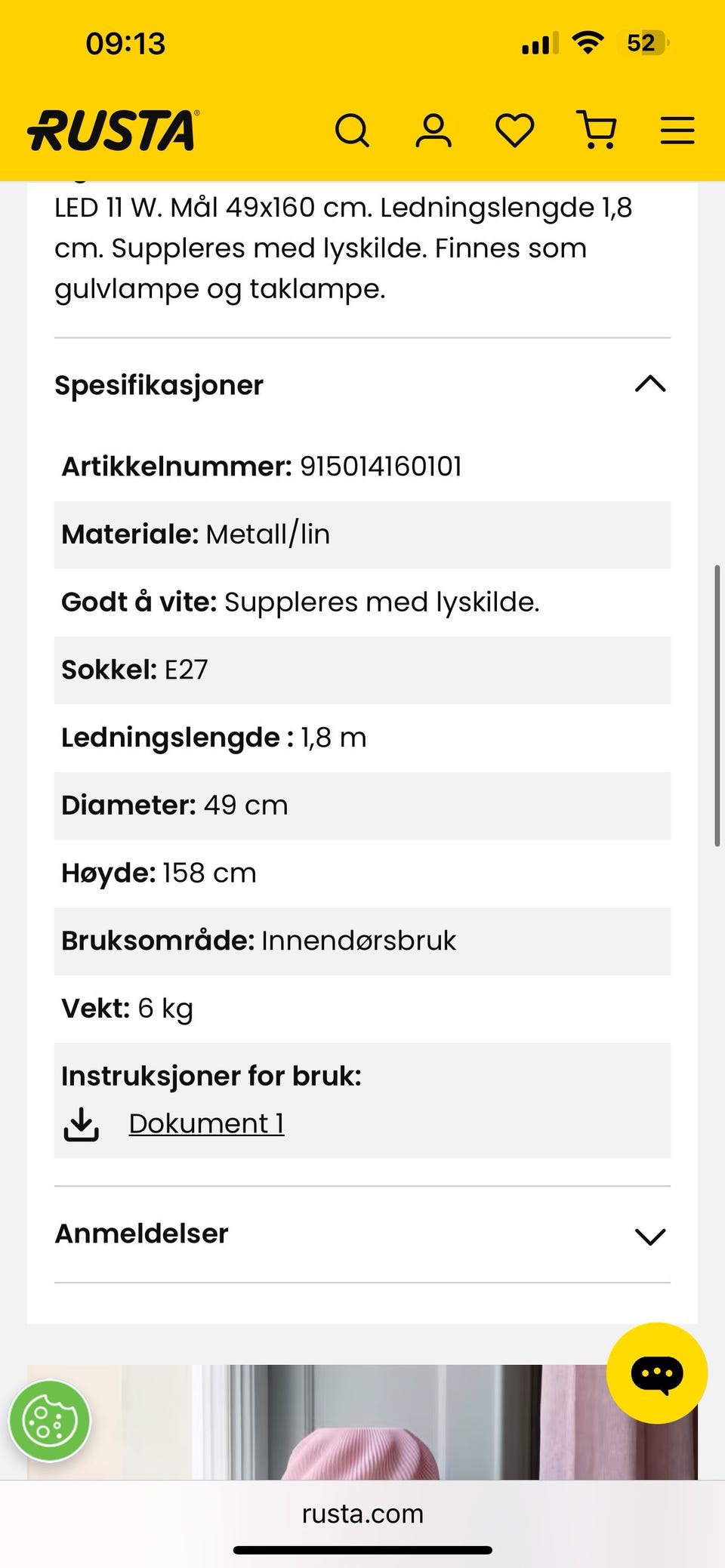
Task: View favorites via the heart icon
Action: tap(515, 130)
